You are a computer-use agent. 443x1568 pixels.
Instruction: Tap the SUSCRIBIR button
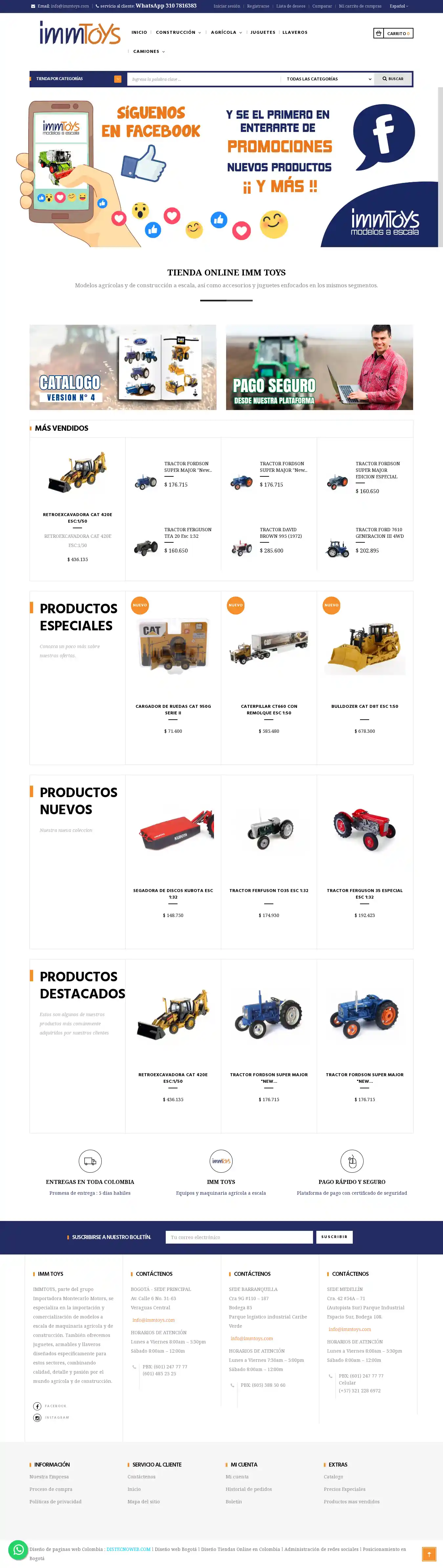click(x=334, y=1237)
